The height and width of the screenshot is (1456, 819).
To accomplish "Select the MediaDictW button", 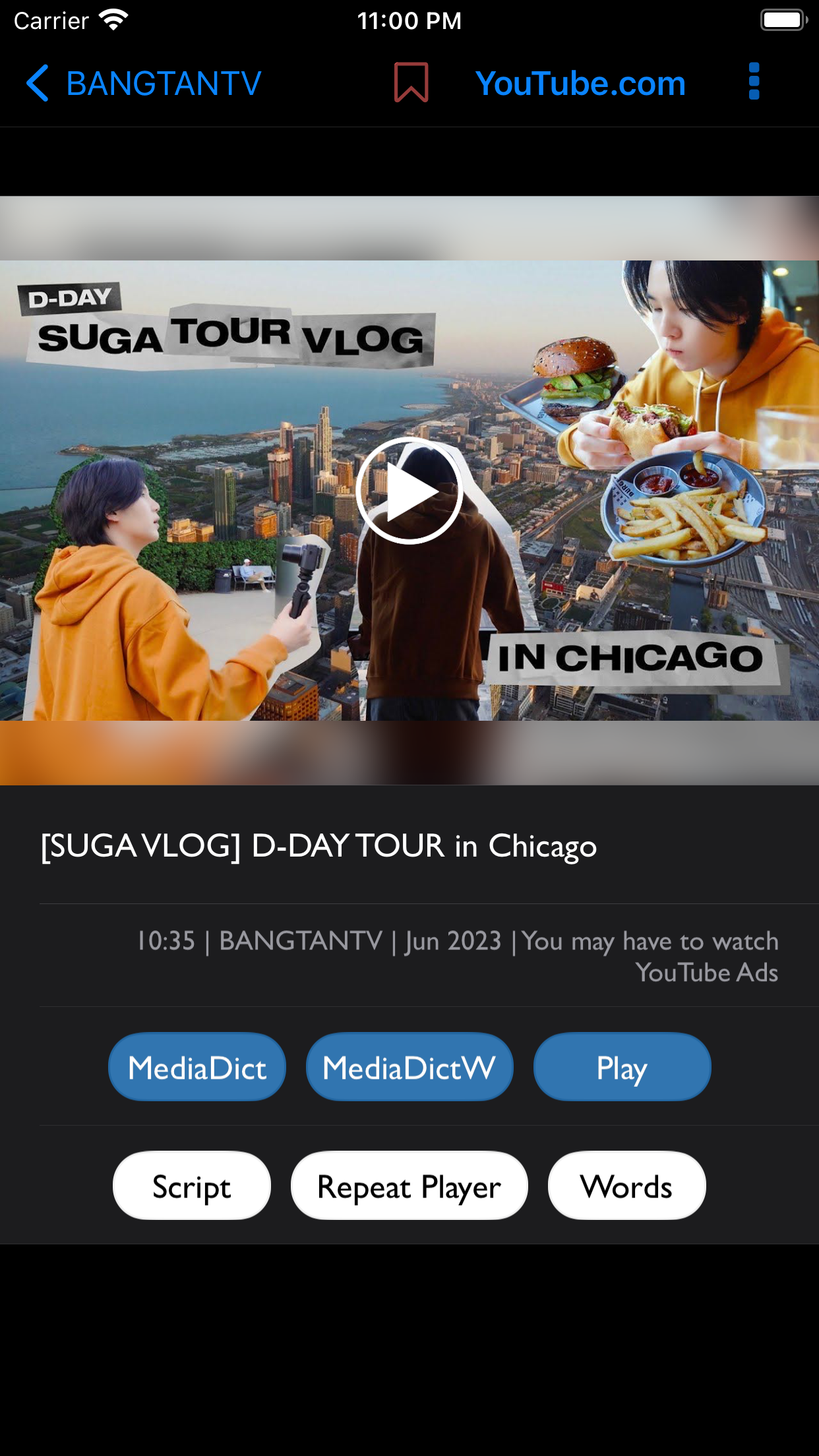I will [409, 1067].
